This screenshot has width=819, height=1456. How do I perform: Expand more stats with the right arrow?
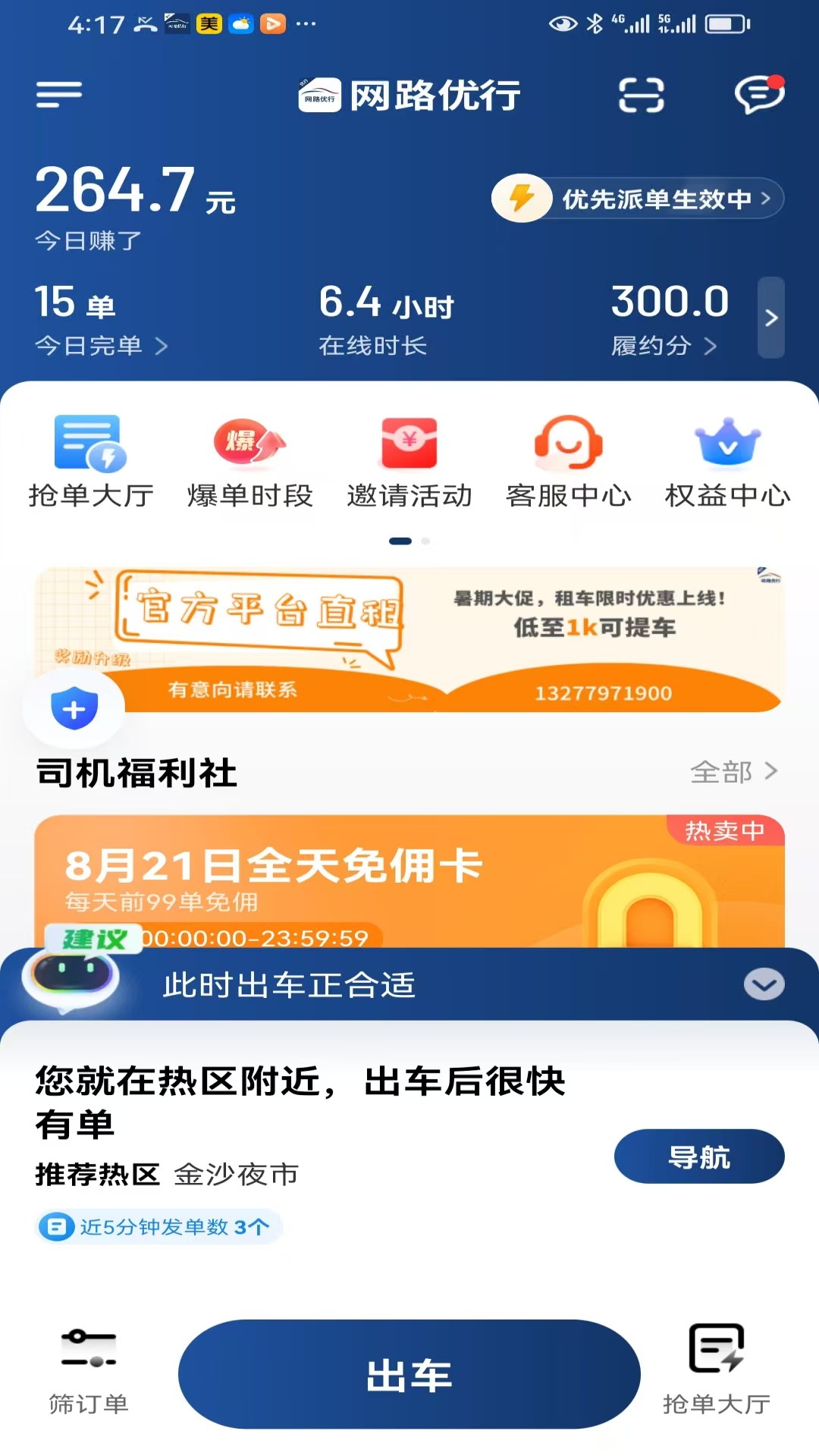[x=770, y=318]
